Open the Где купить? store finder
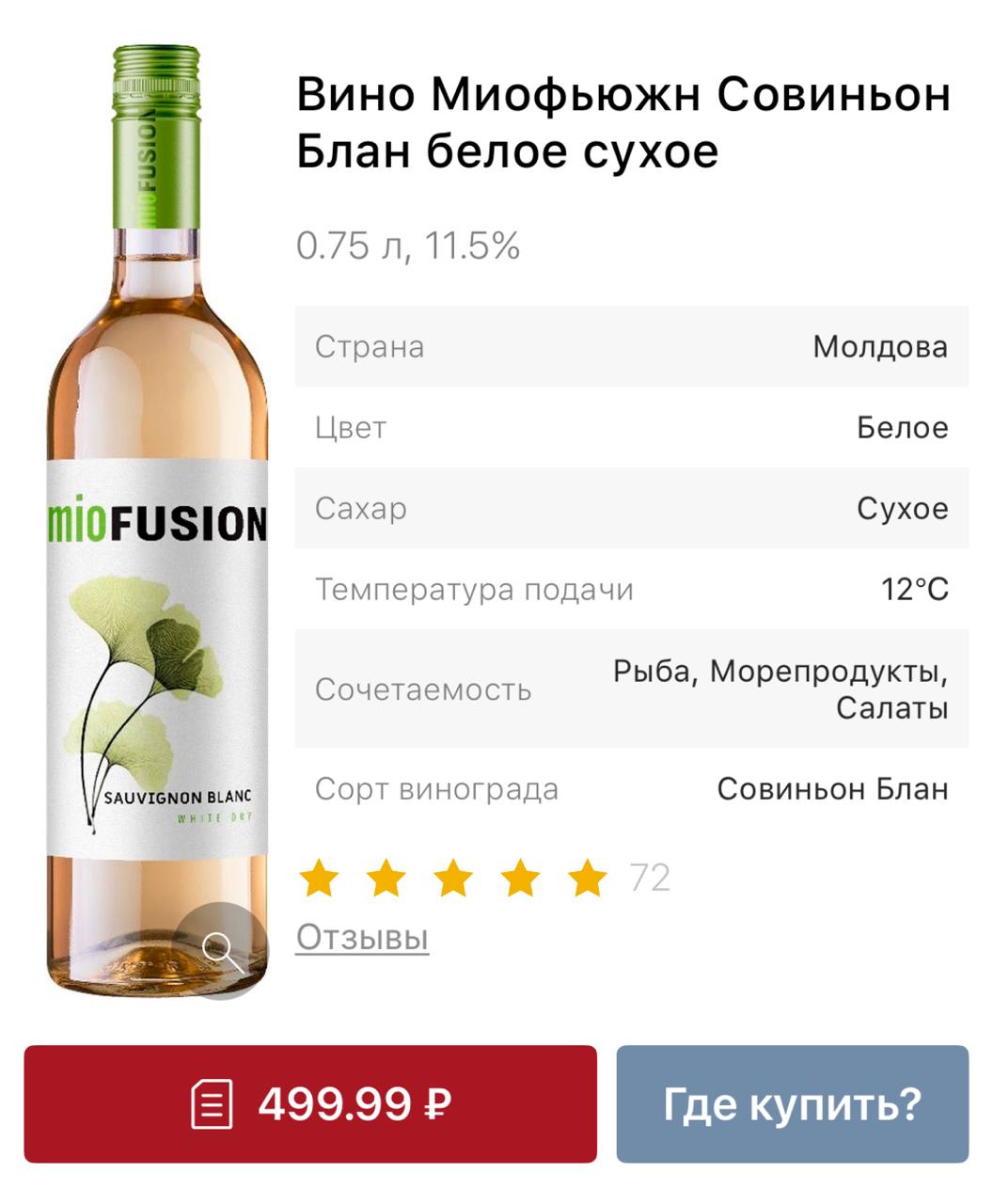The image size is (993, 1204). pos(792,1103)
